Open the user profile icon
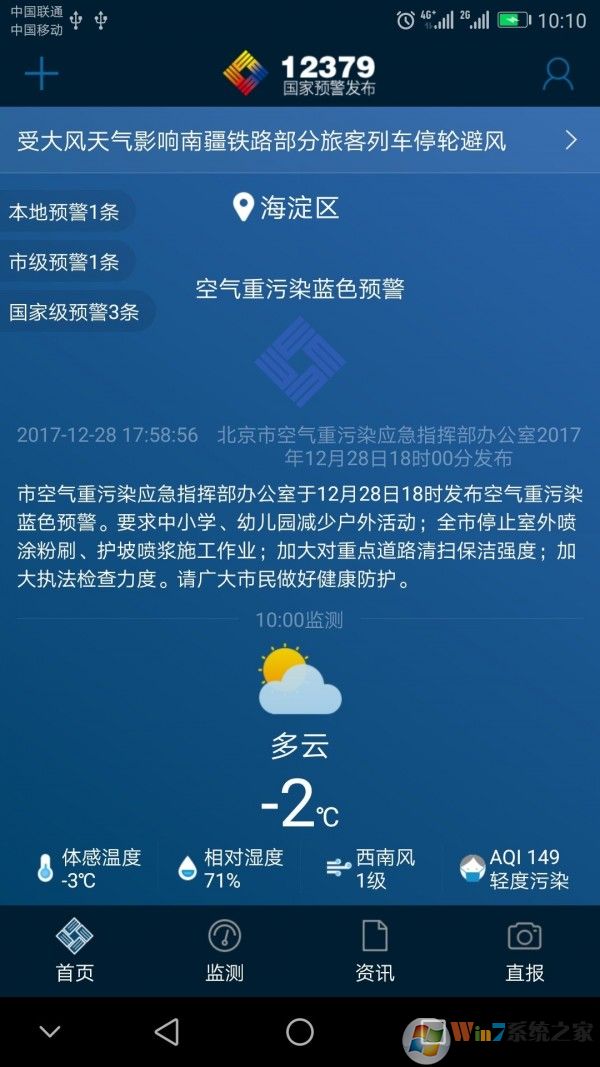The width and height of the screenshot is (600, 1067). point(557,74)
